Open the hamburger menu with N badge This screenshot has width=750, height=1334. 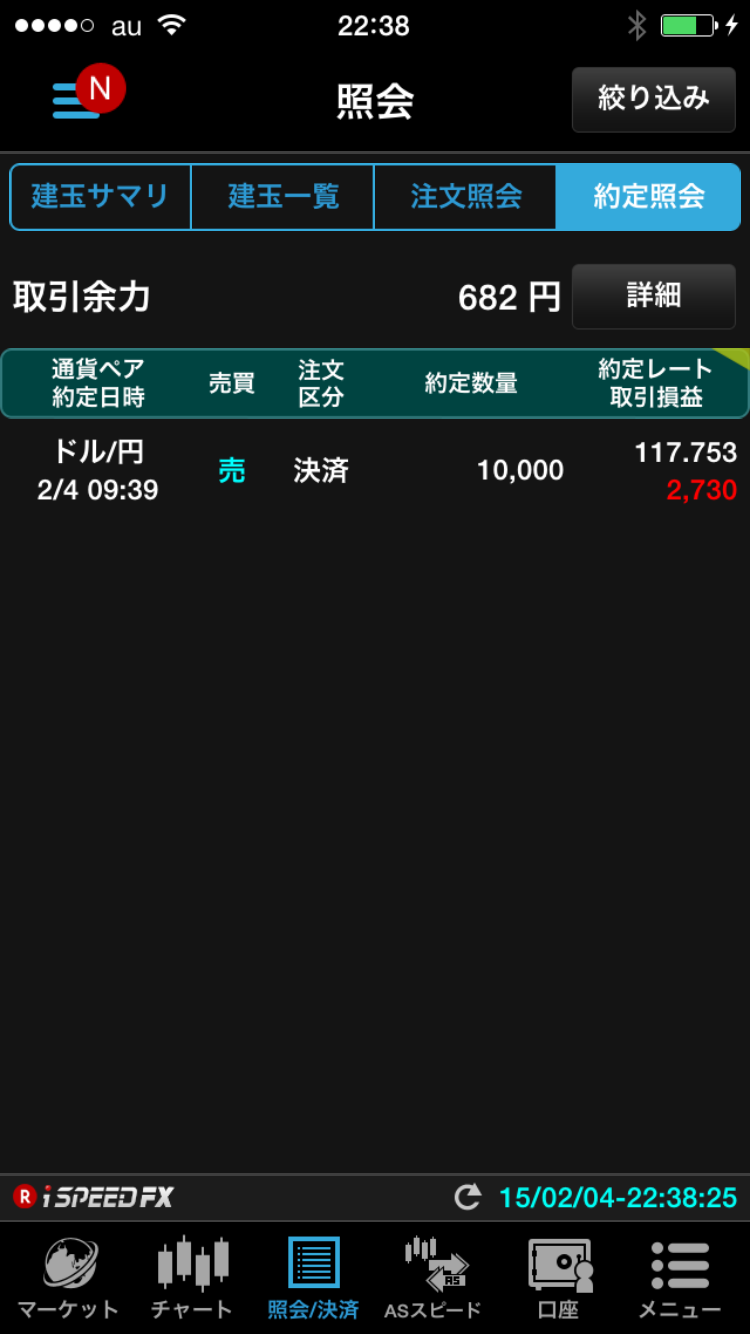tap(85, 98)
